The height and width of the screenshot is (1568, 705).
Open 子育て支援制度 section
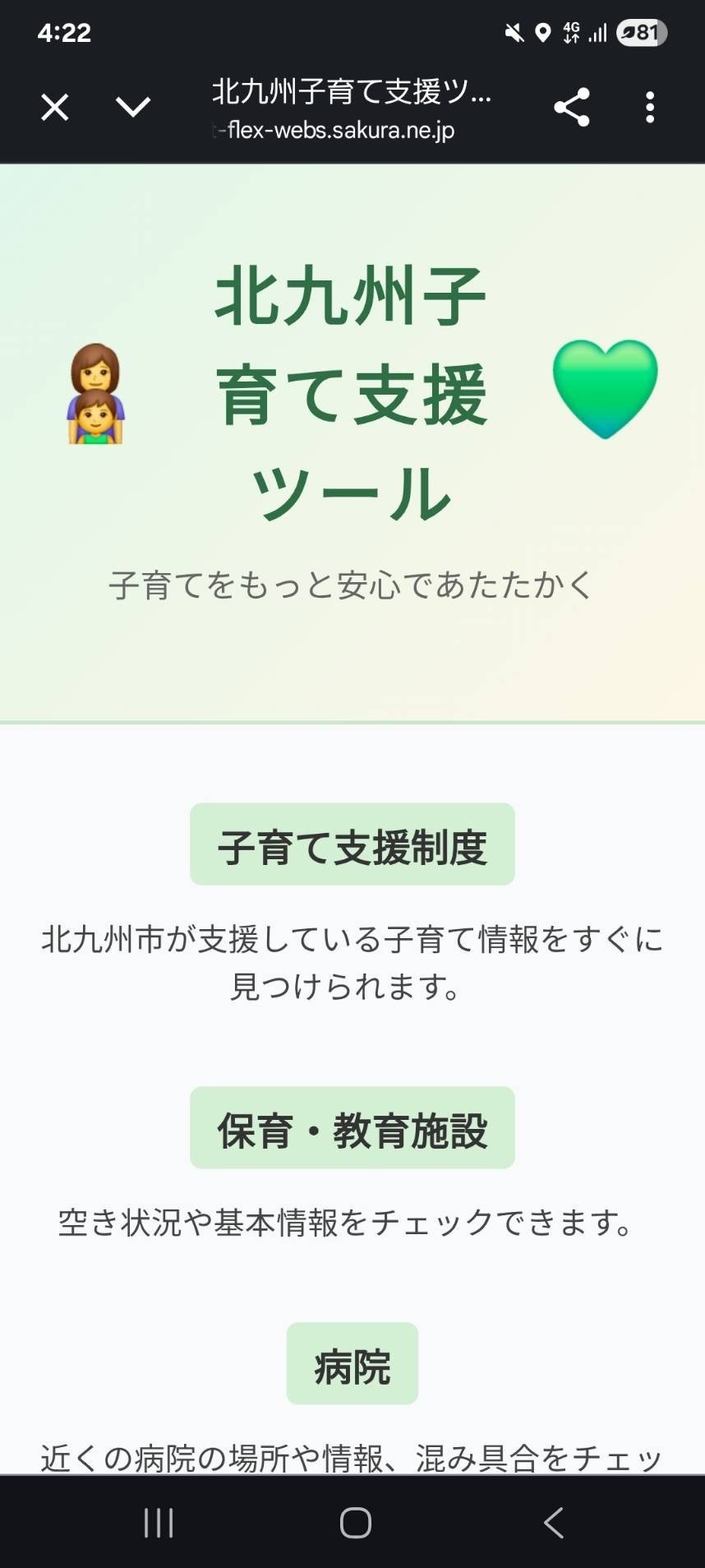click(x=352, y=844)
